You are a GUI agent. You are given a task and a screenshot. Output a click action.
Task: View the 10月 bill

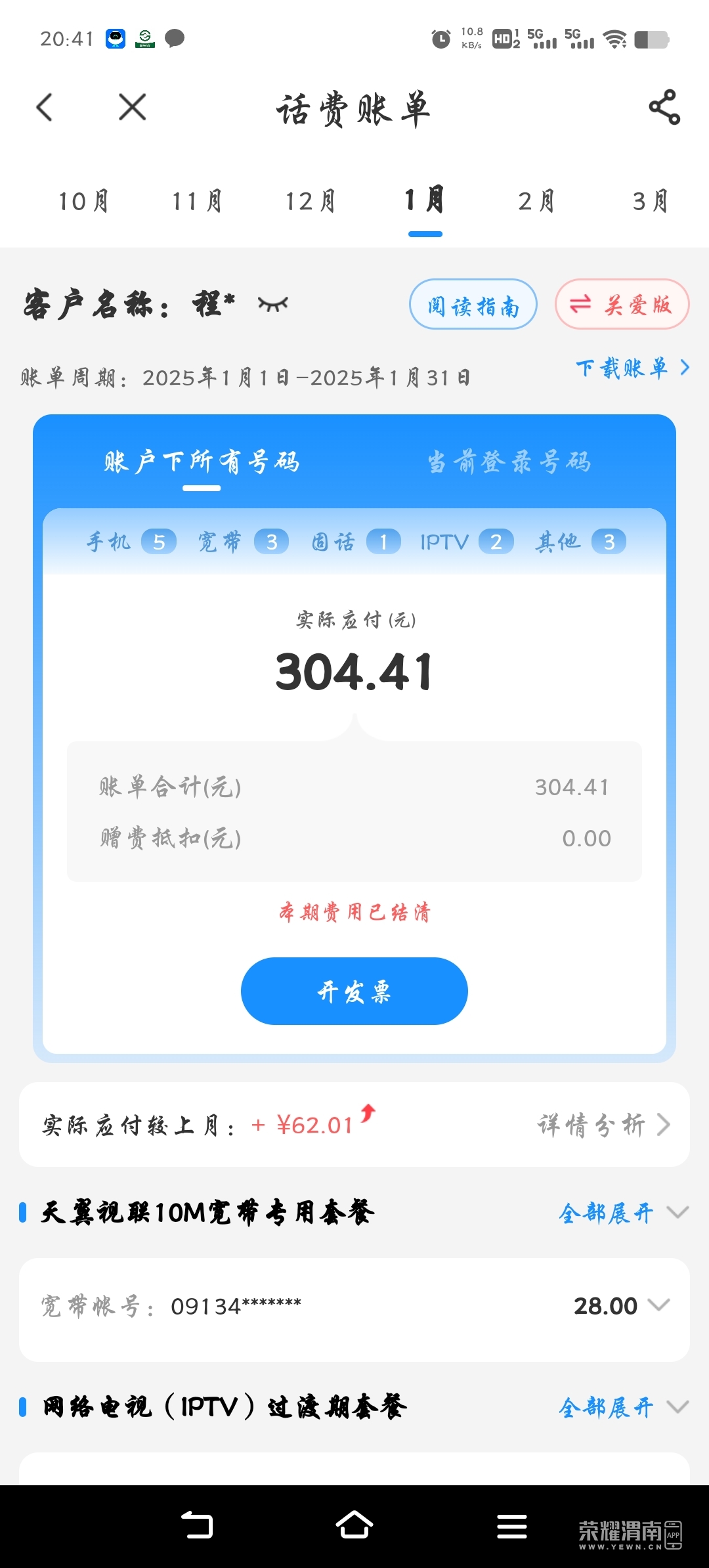84,202
